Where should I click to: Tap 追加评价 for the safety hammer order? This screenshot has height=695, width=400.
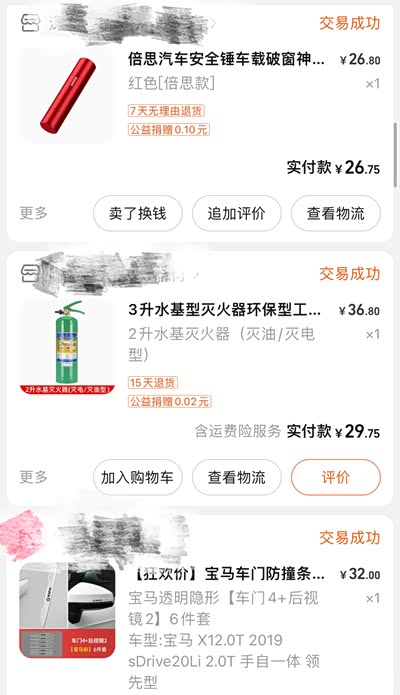(236, 213)
